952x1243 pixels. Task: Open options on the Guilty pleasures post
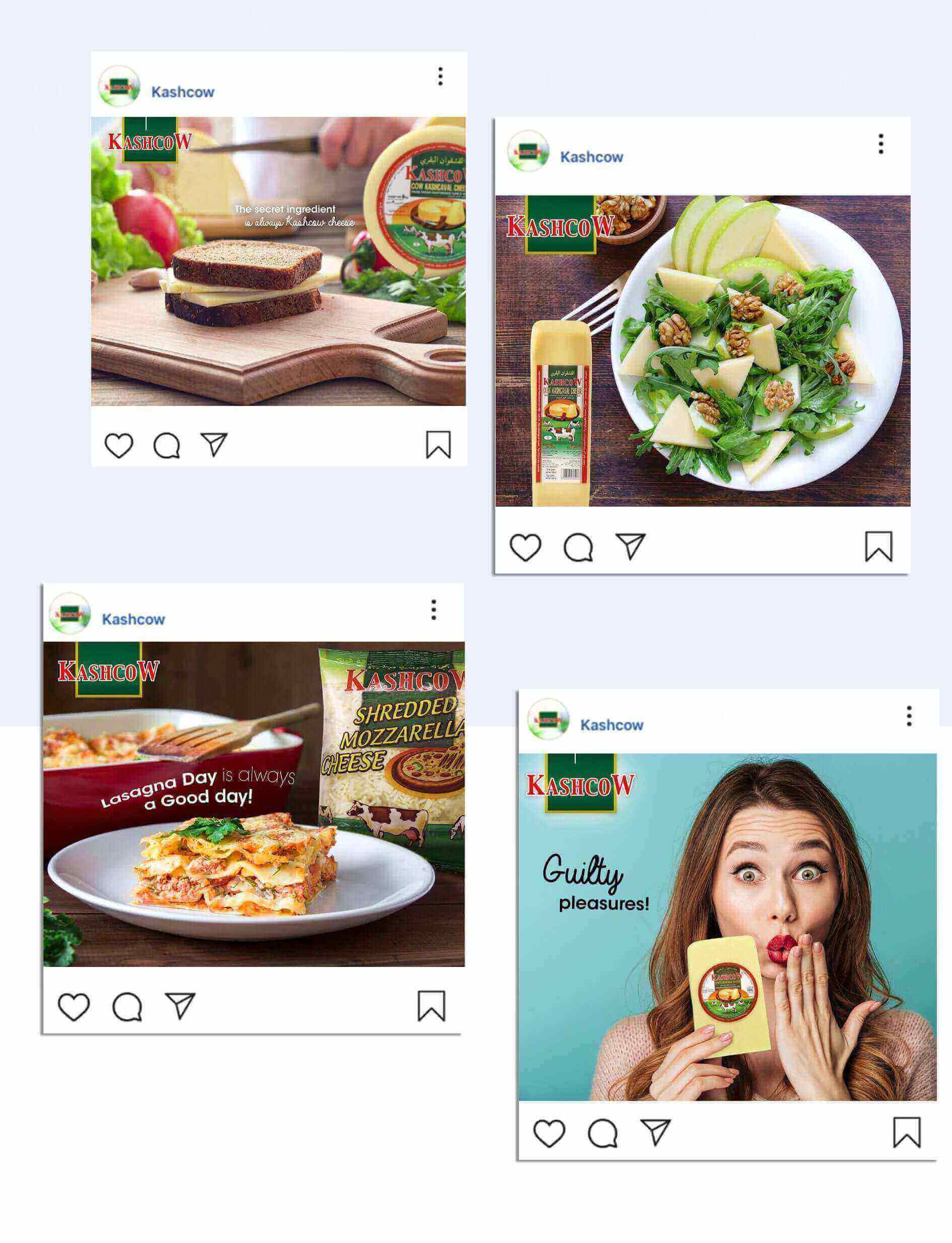pos(911,716)
